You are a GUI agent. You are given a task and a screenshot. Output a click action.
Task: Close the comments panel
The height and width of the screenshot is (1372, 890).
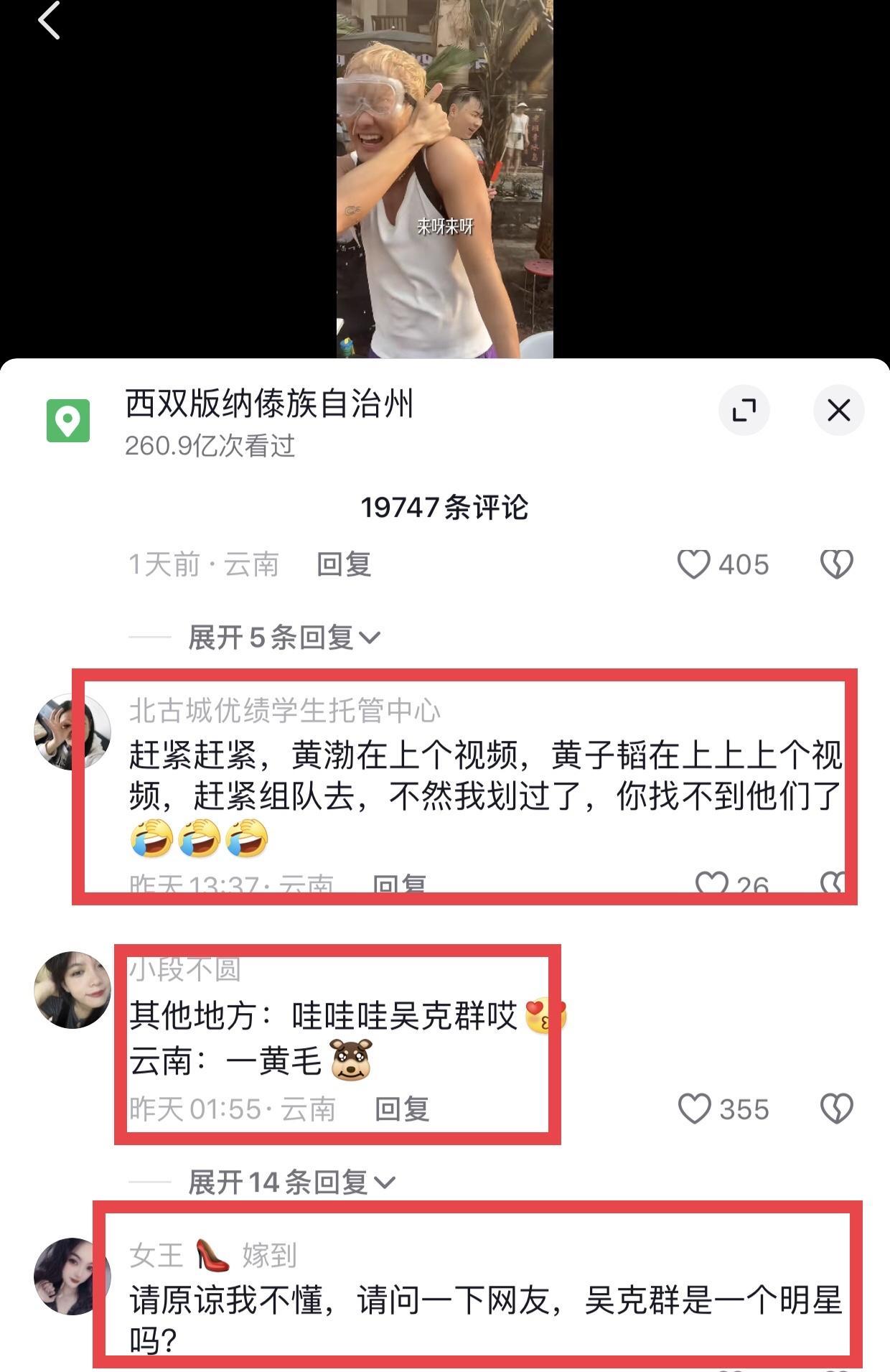(838, 411)
